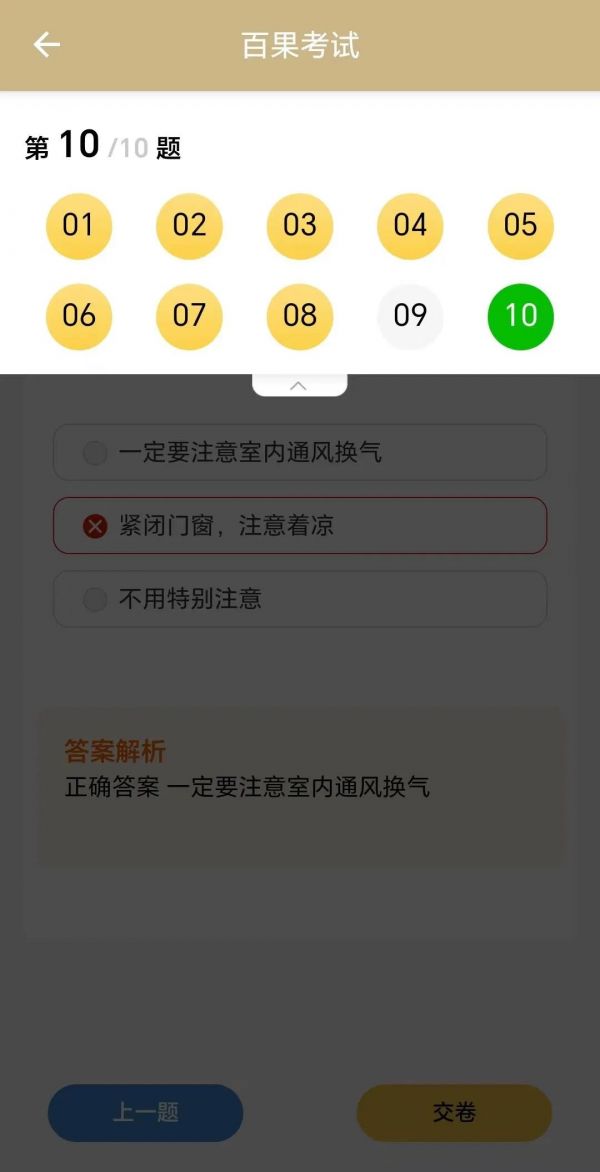
Task: Select current question 10
Action: (520, 316)
